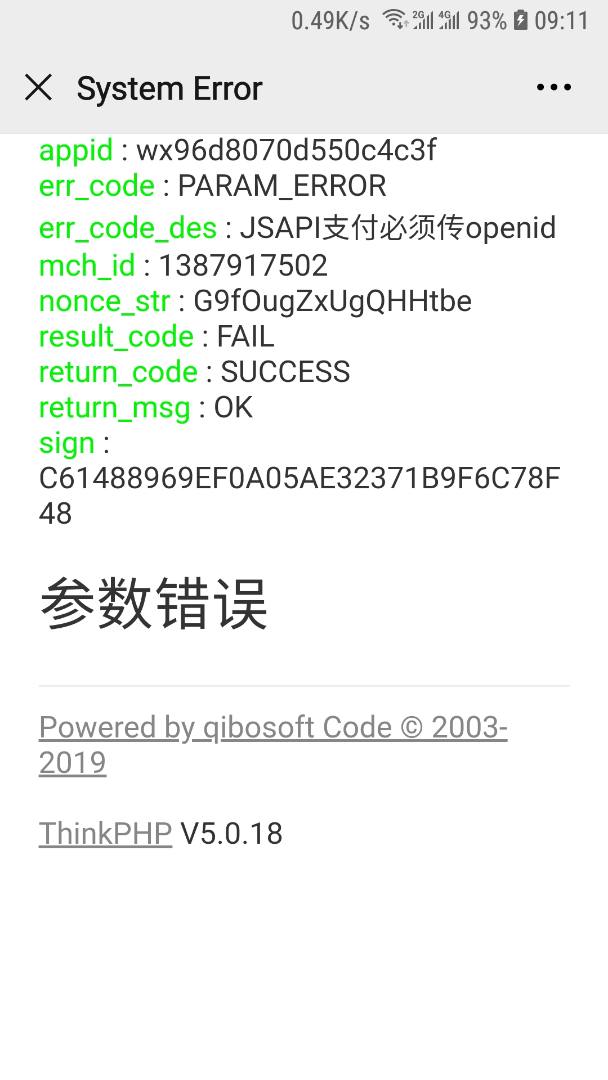The height and width of the screenshot is (1080, 608).
Task: Open the Powered by qibosoft link
Action: coord(272,727)
